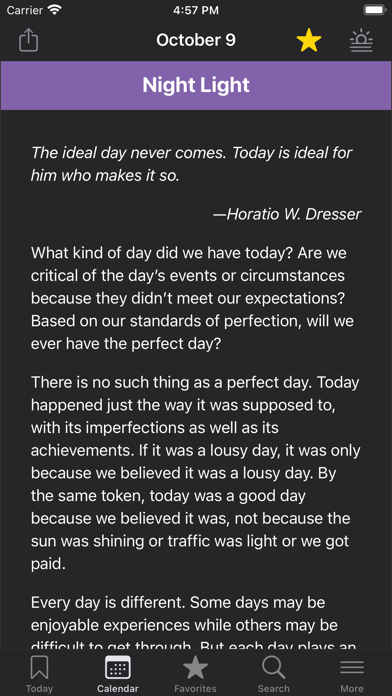
Task: Open the More menu tab
Action: (x=352, y=674)
